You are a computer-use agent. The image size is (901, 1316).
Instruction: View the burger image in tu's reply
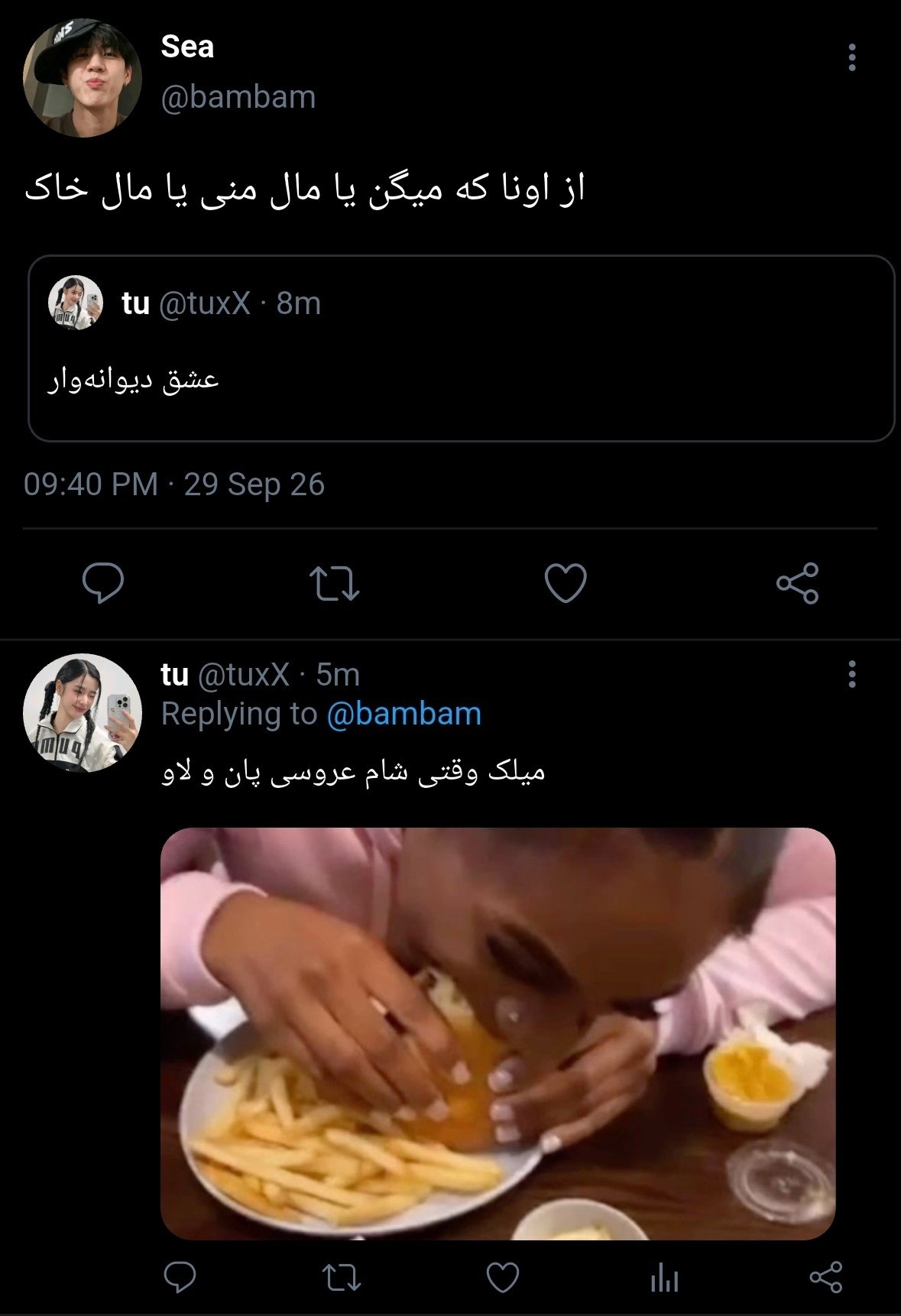[497, 1034]
